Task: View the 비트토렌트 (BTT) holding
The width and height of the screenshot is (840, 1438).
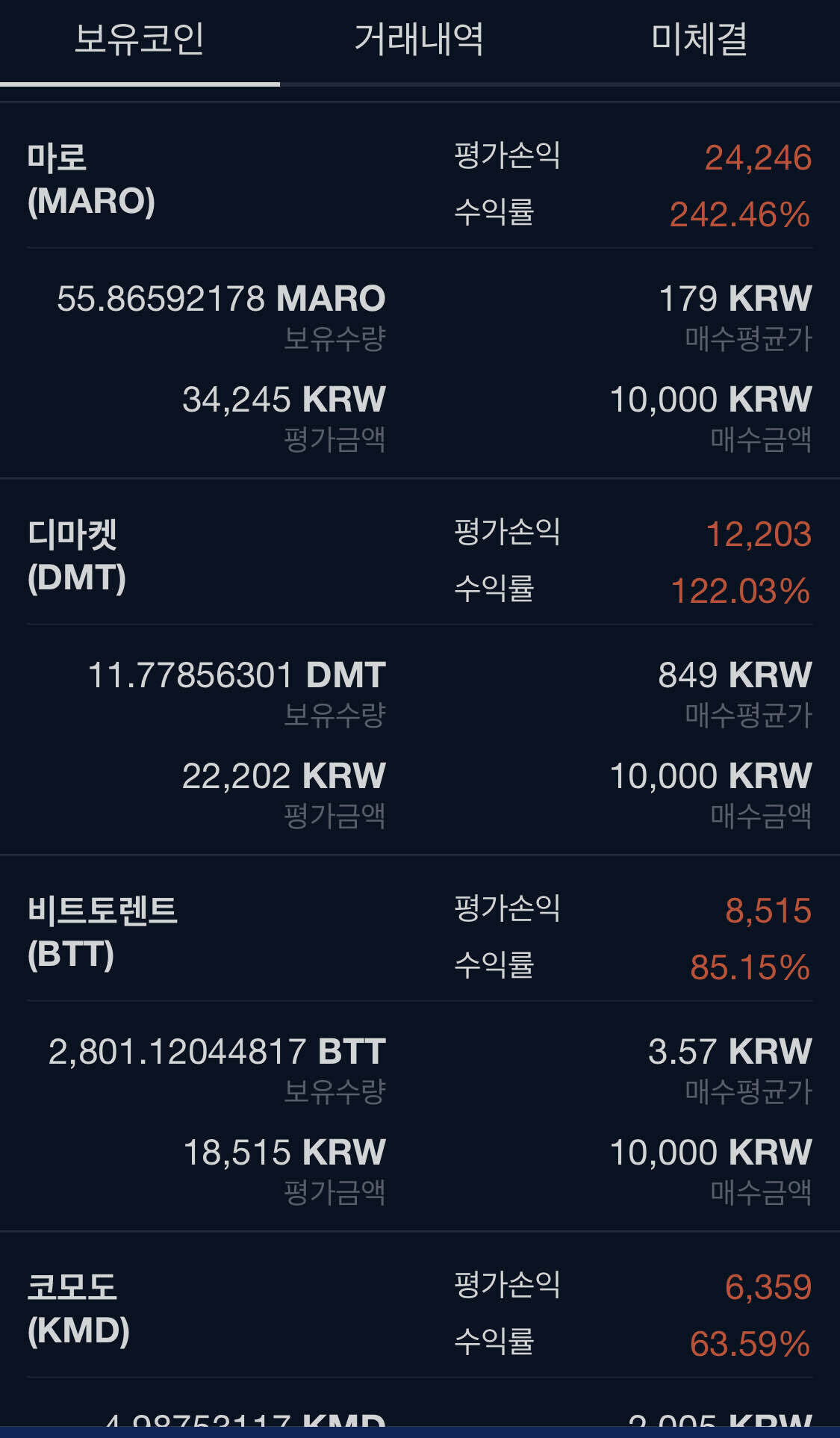Action: point(102,932)
